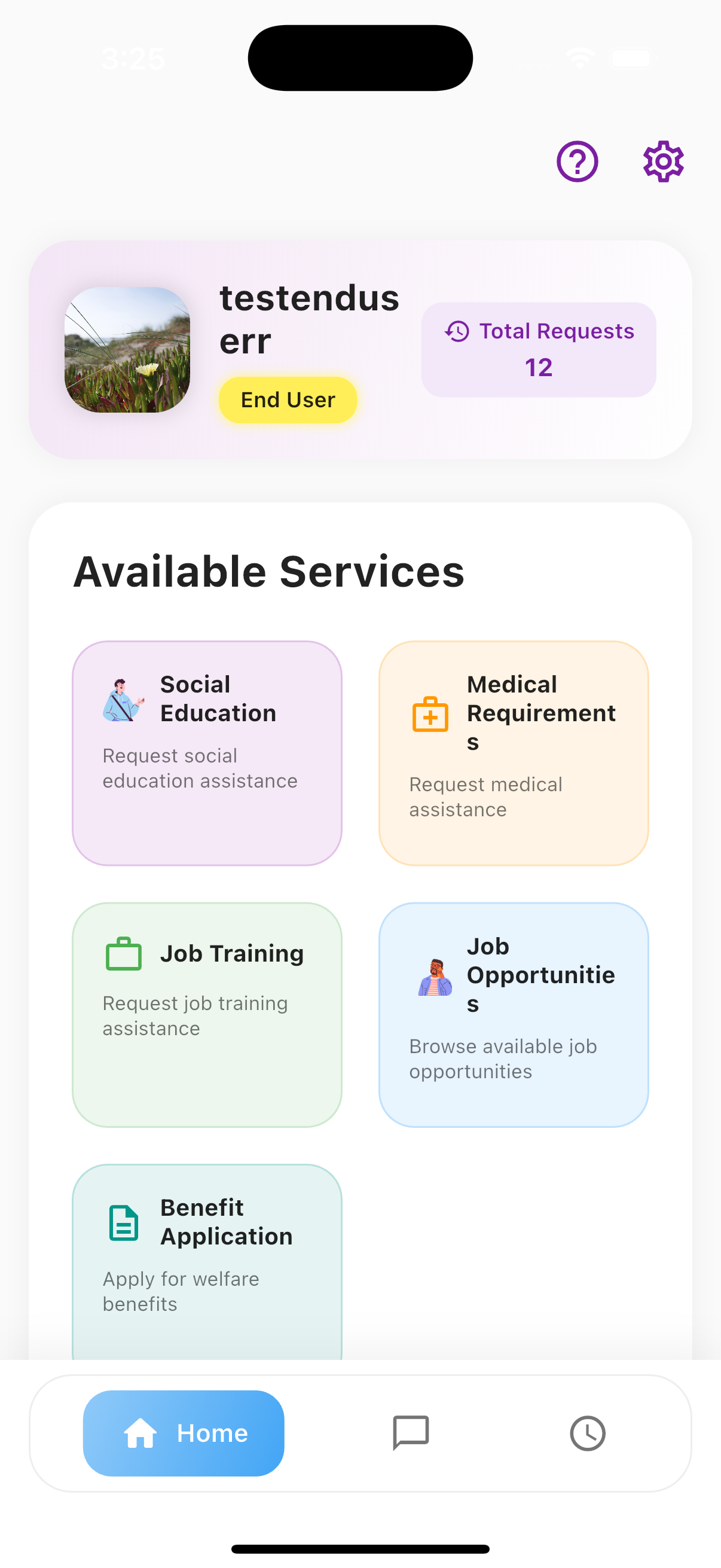
Task: Switch to the chat messages tab
Action: click(x=411, y=1433)
